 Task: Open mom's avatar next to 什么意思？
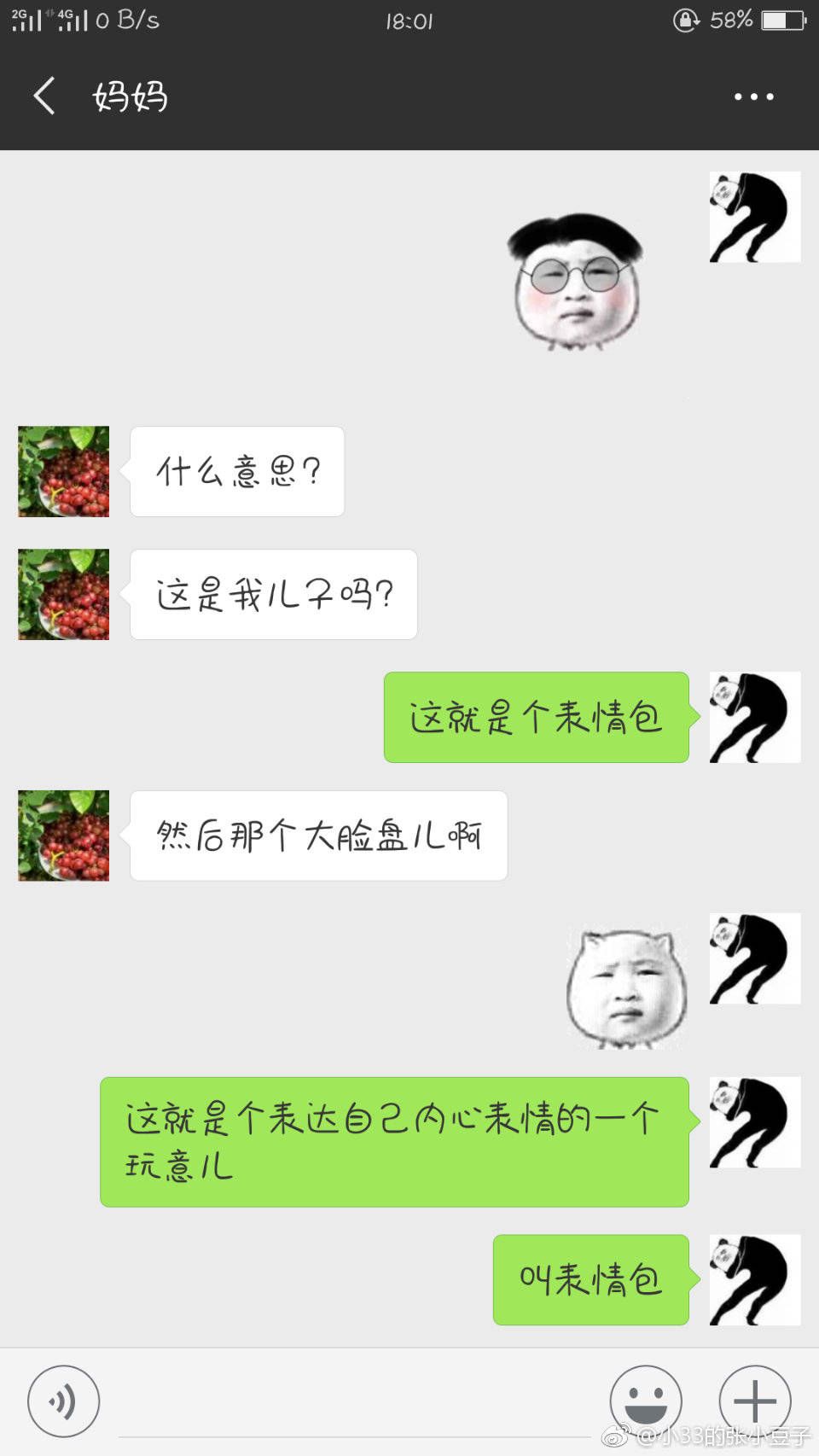click(64, 472)
